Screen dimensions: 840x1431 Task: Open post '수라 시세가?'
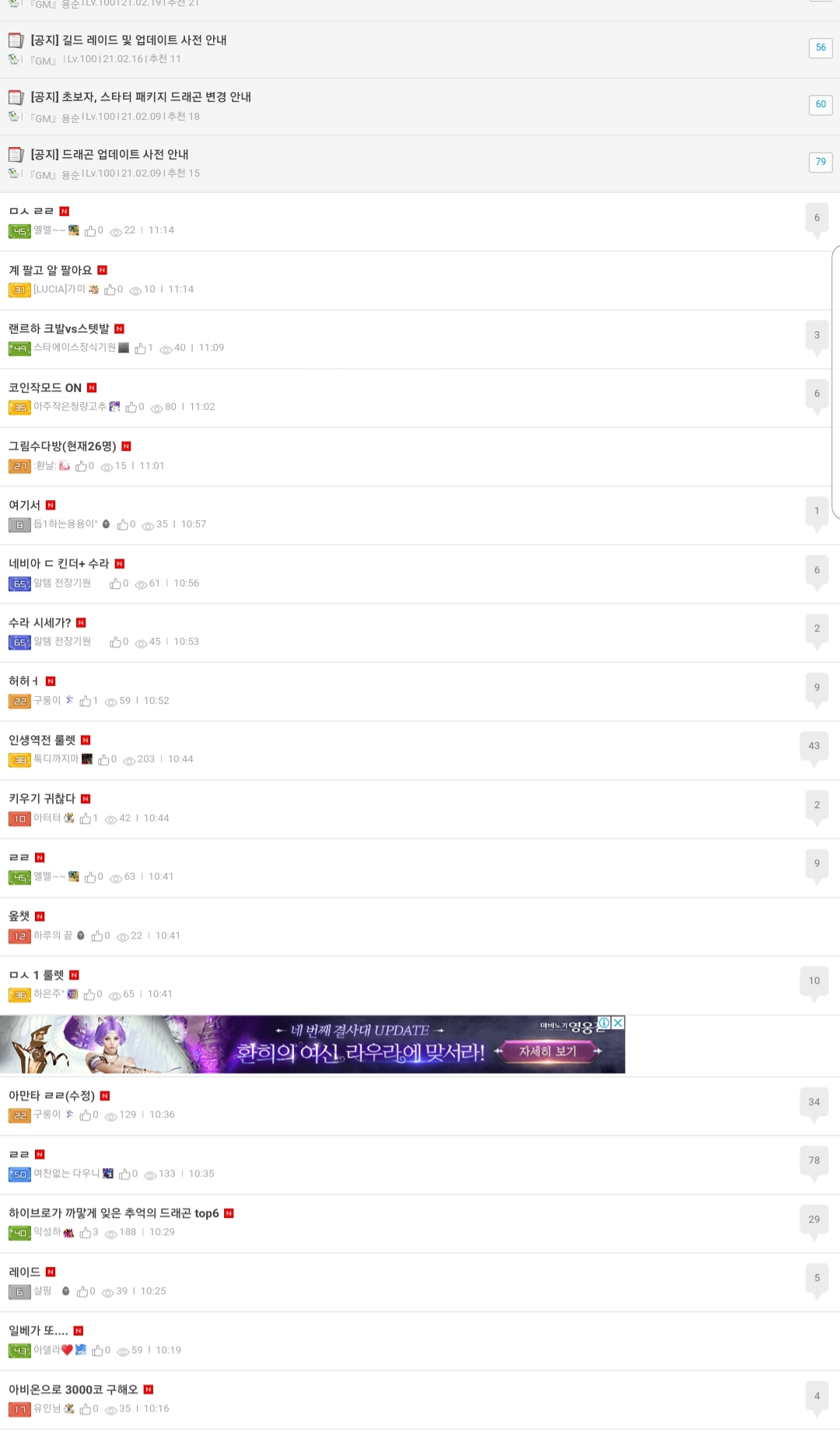[40, 623]
